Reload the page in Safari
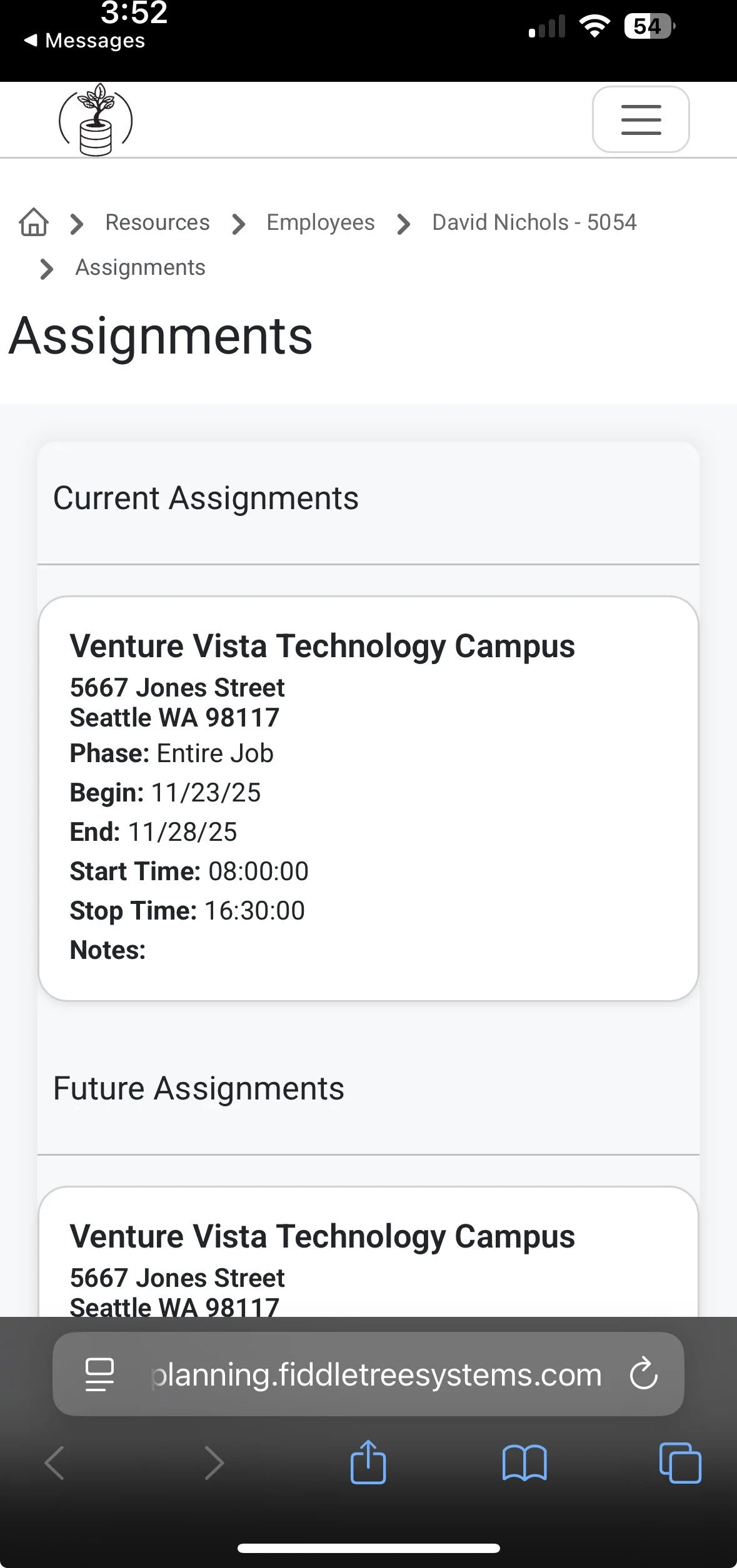Viewport: 737px width, 1568px height. tap(643, 1374)
